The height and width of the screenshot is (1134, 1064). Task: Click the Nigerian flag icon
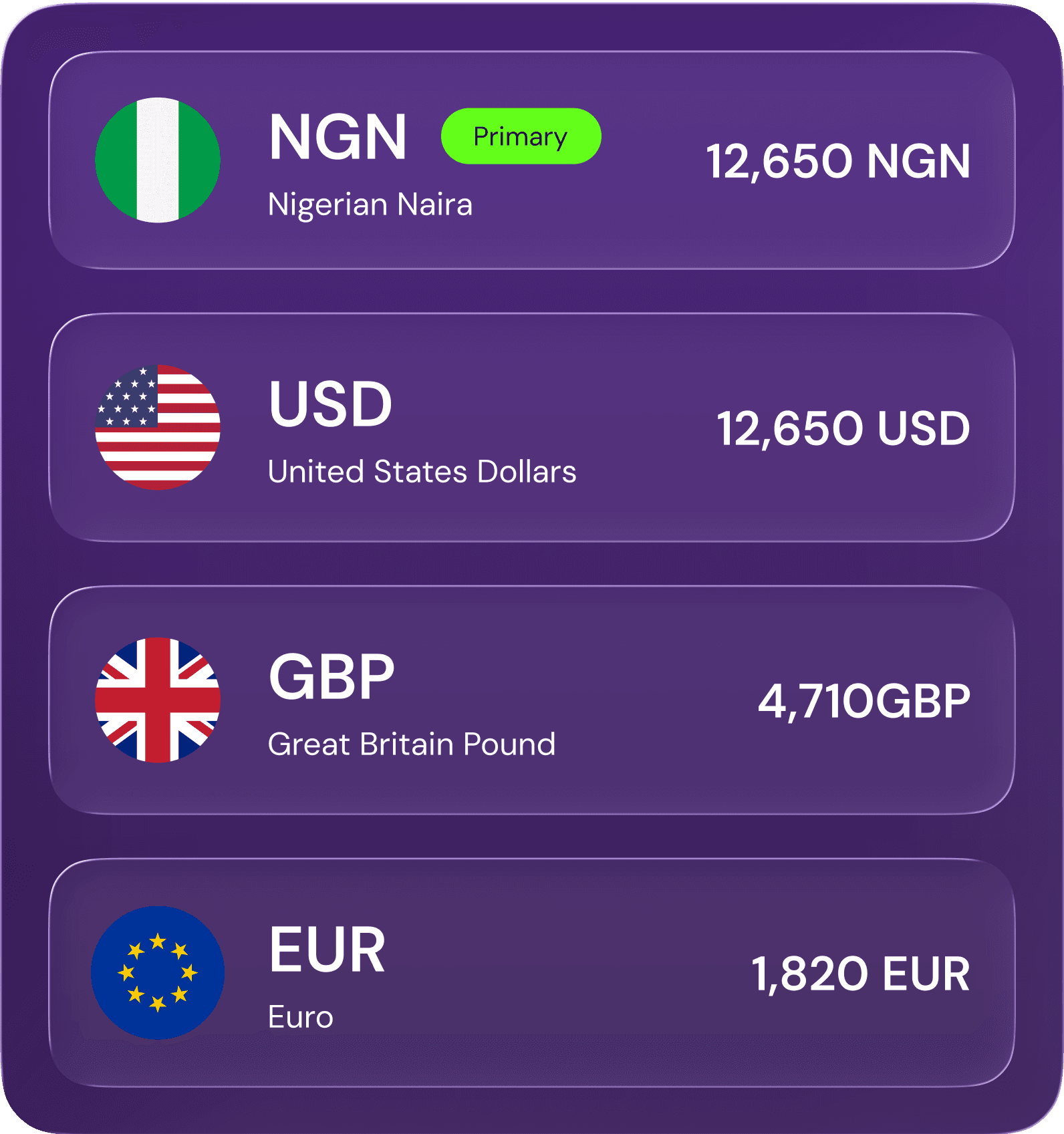(159, 158)
